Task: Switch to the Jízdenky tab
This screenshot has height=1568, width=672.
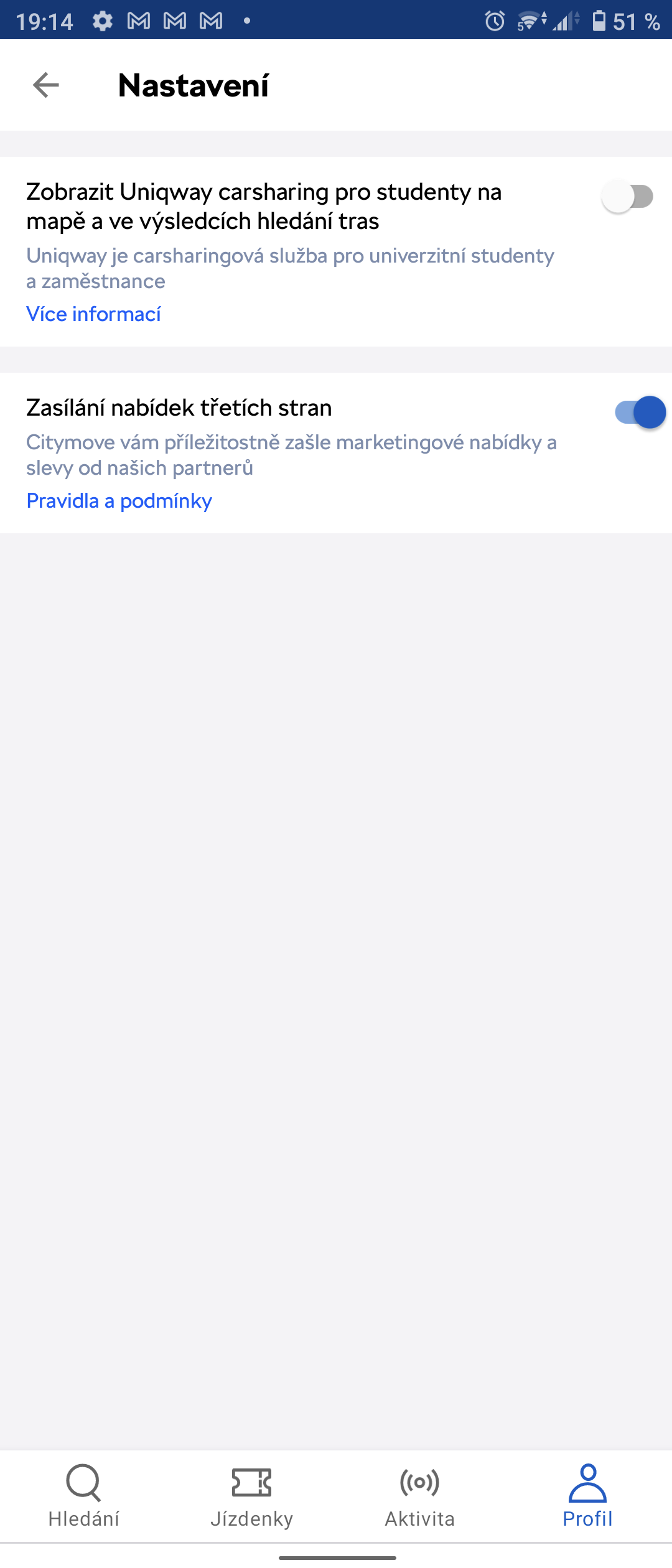Action: [x=251, y=1496]
